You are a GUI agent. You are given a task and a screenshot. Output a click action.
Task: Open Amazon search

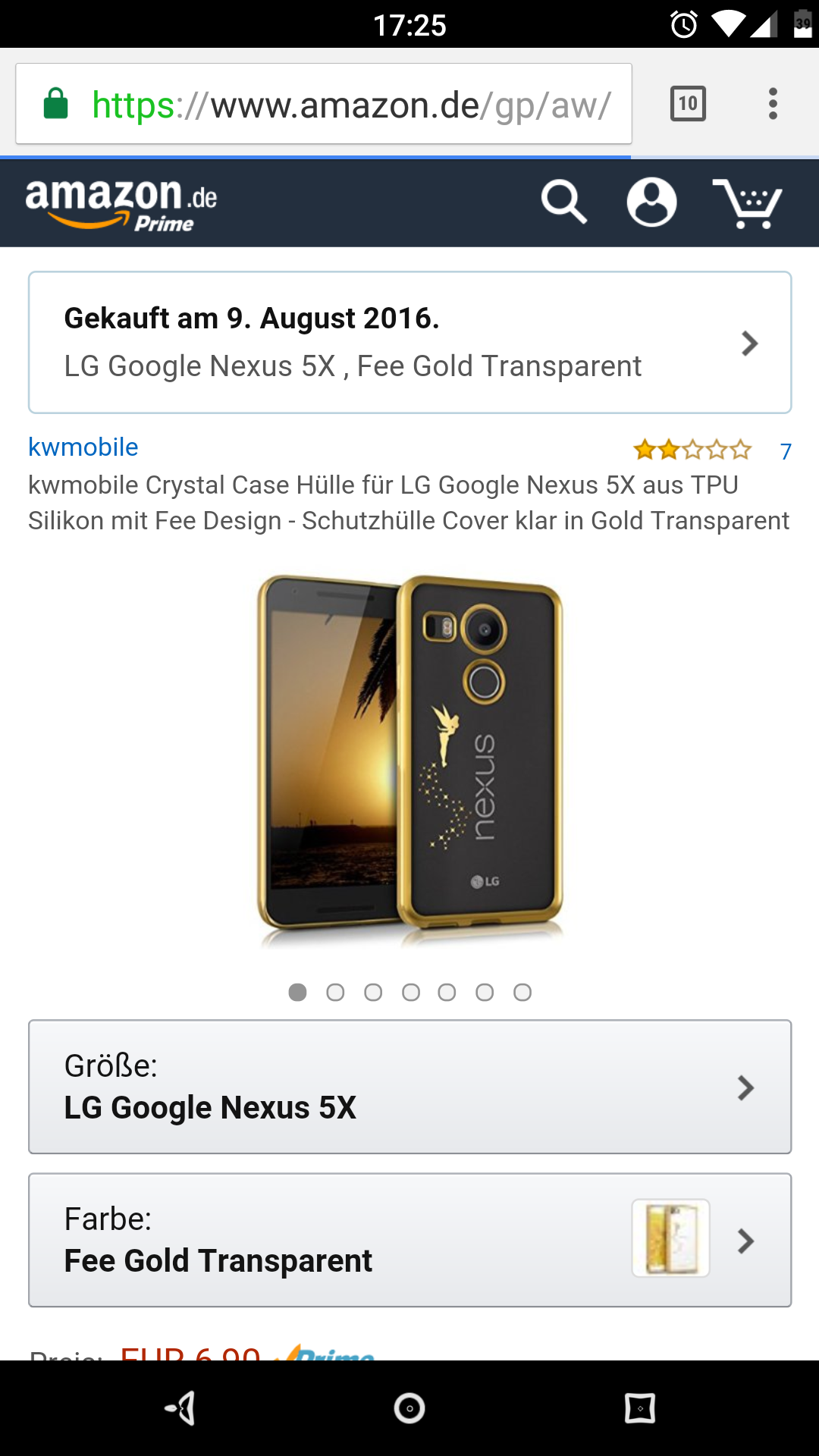(x=563, y=202)
